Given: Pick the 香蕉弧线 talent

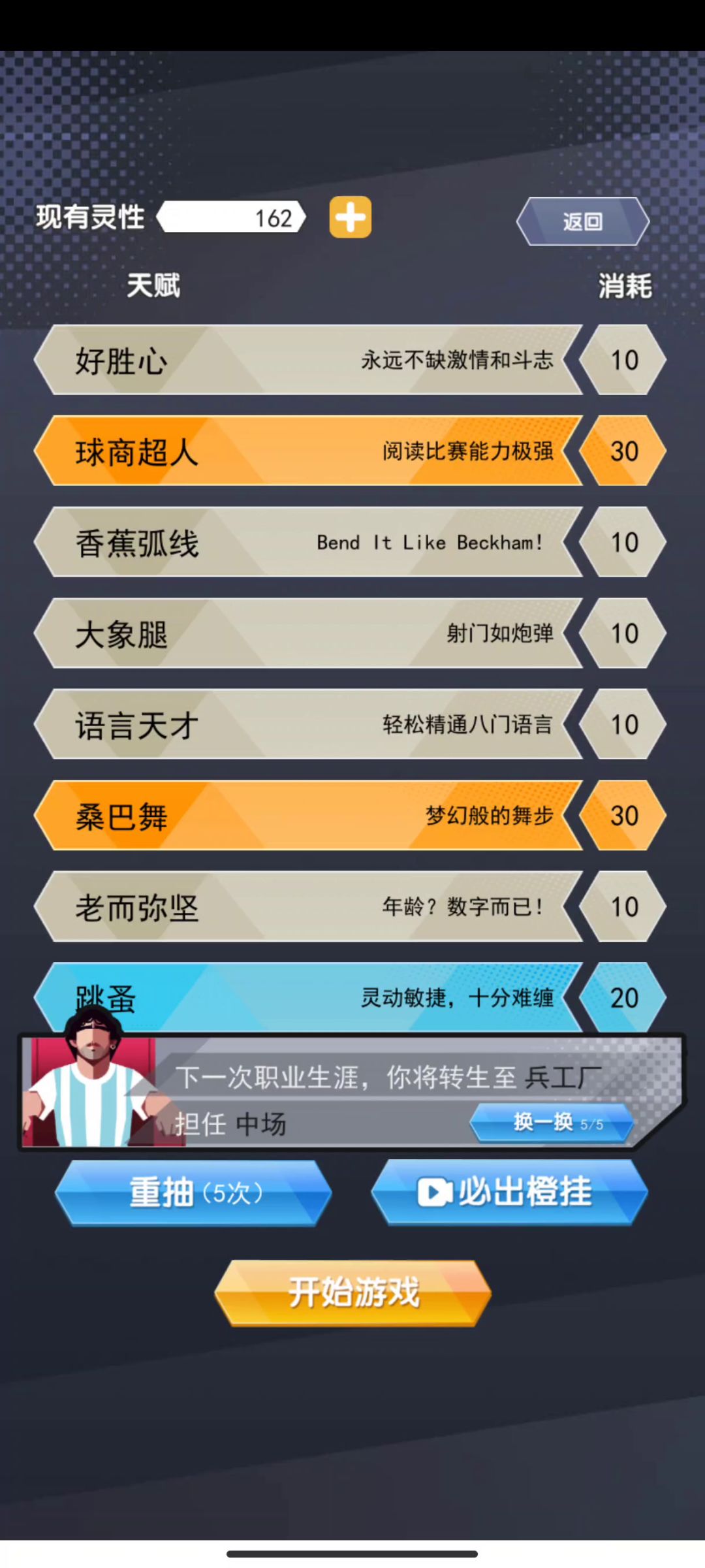Looking at the screenshot, I should pos(308,542).
